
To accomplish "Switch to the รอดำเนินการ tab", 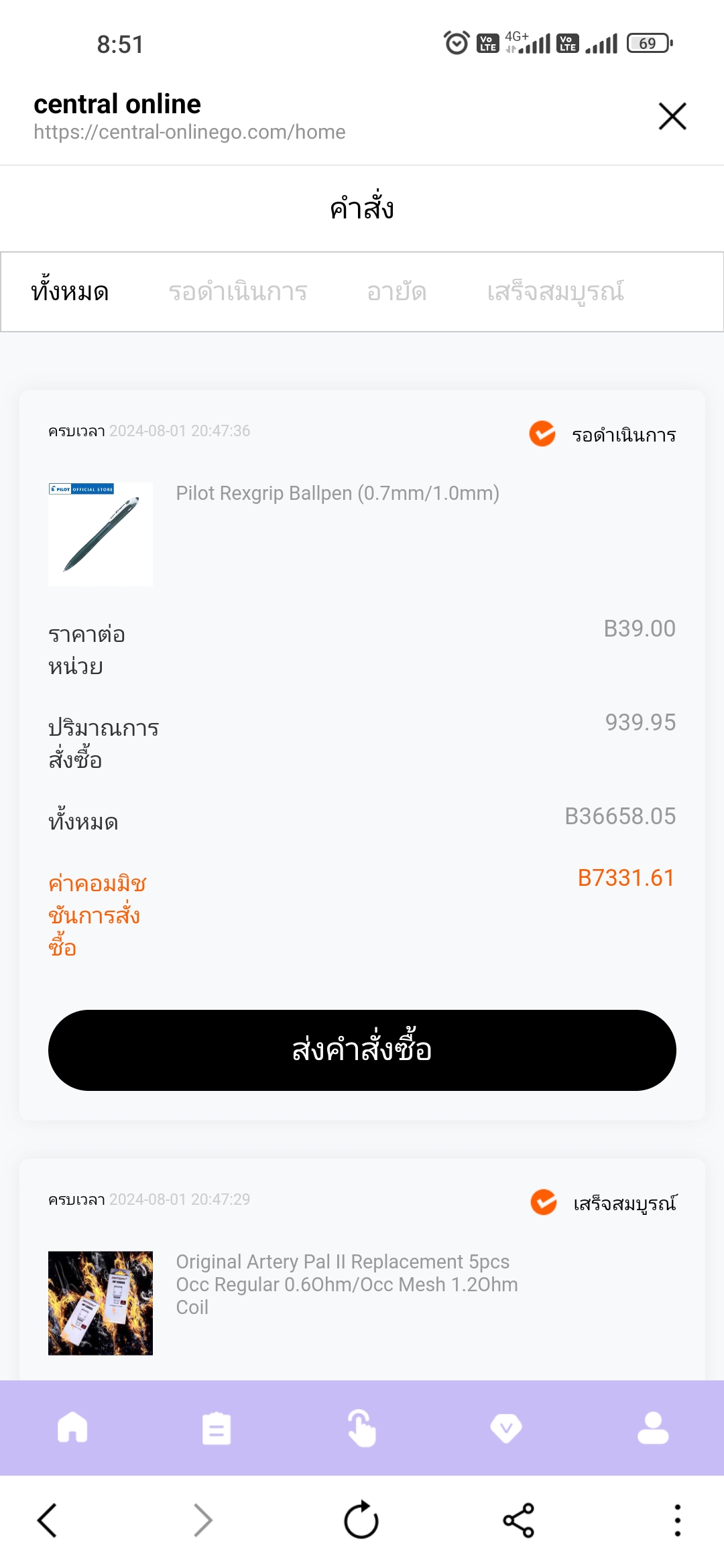I will 238,291.
